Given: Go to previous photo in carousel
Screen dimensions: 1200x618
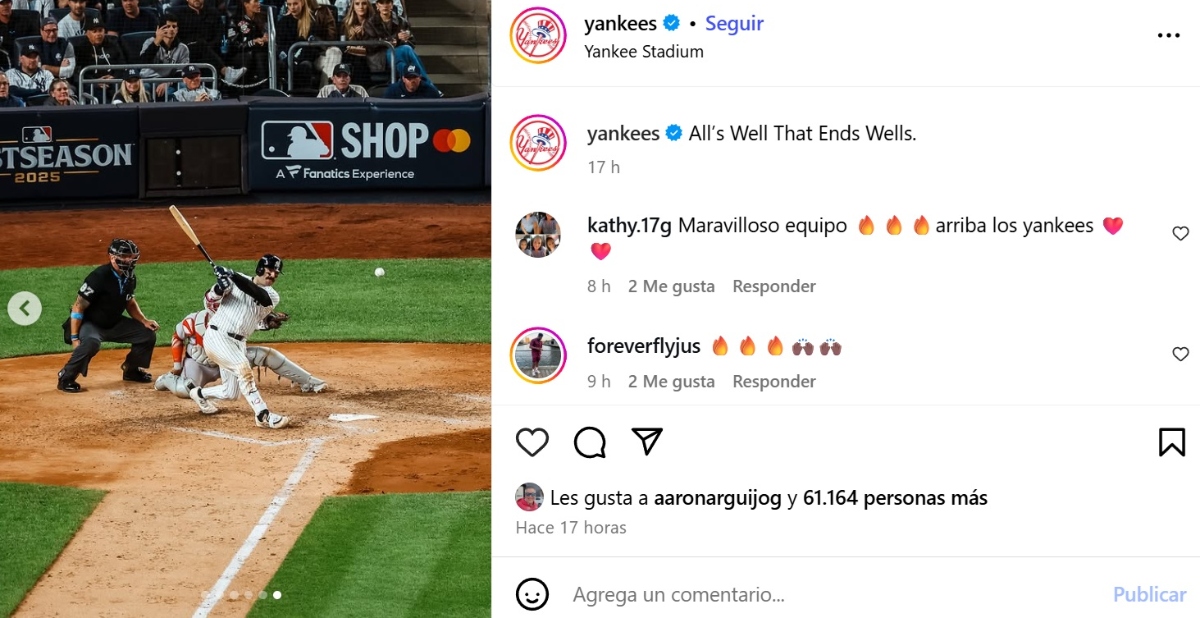Looking at the screenshot, I should click(25, 309).
